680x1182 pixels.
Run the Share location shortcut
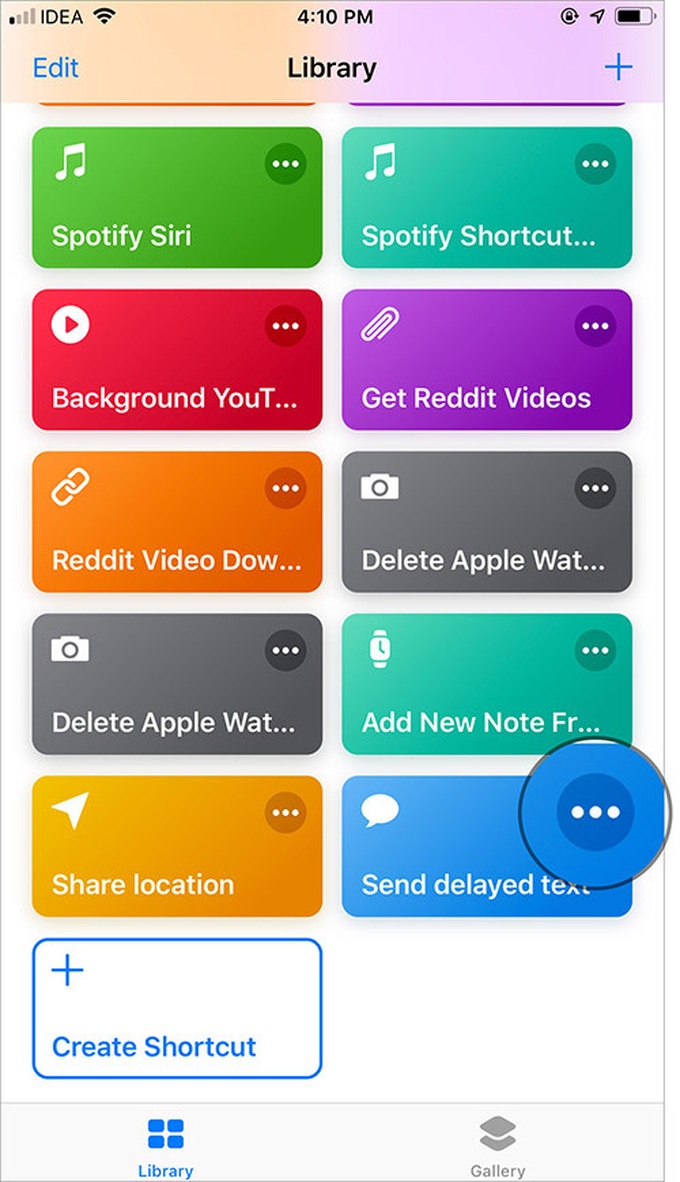177,846
